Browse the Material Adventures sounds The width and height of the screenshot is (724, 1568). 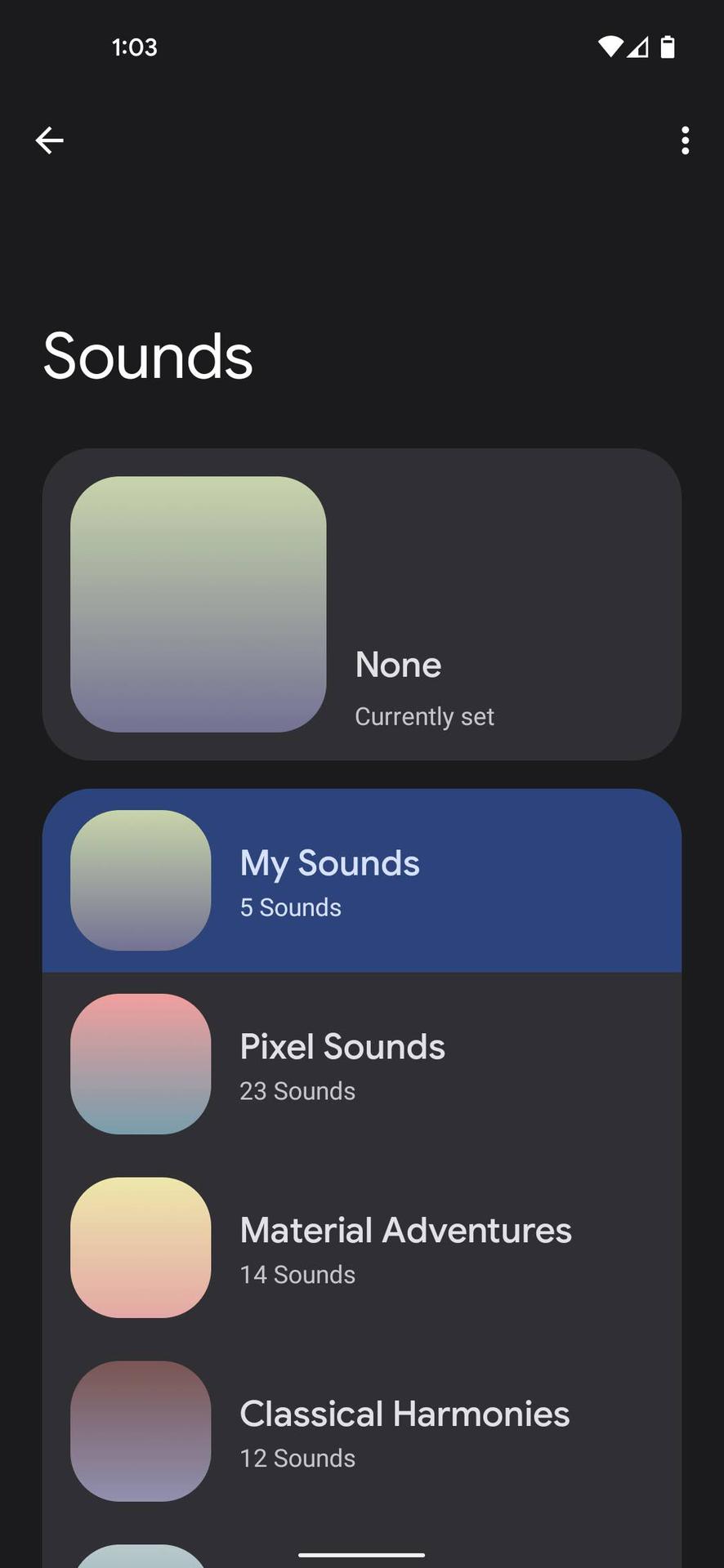[361, 1248]
